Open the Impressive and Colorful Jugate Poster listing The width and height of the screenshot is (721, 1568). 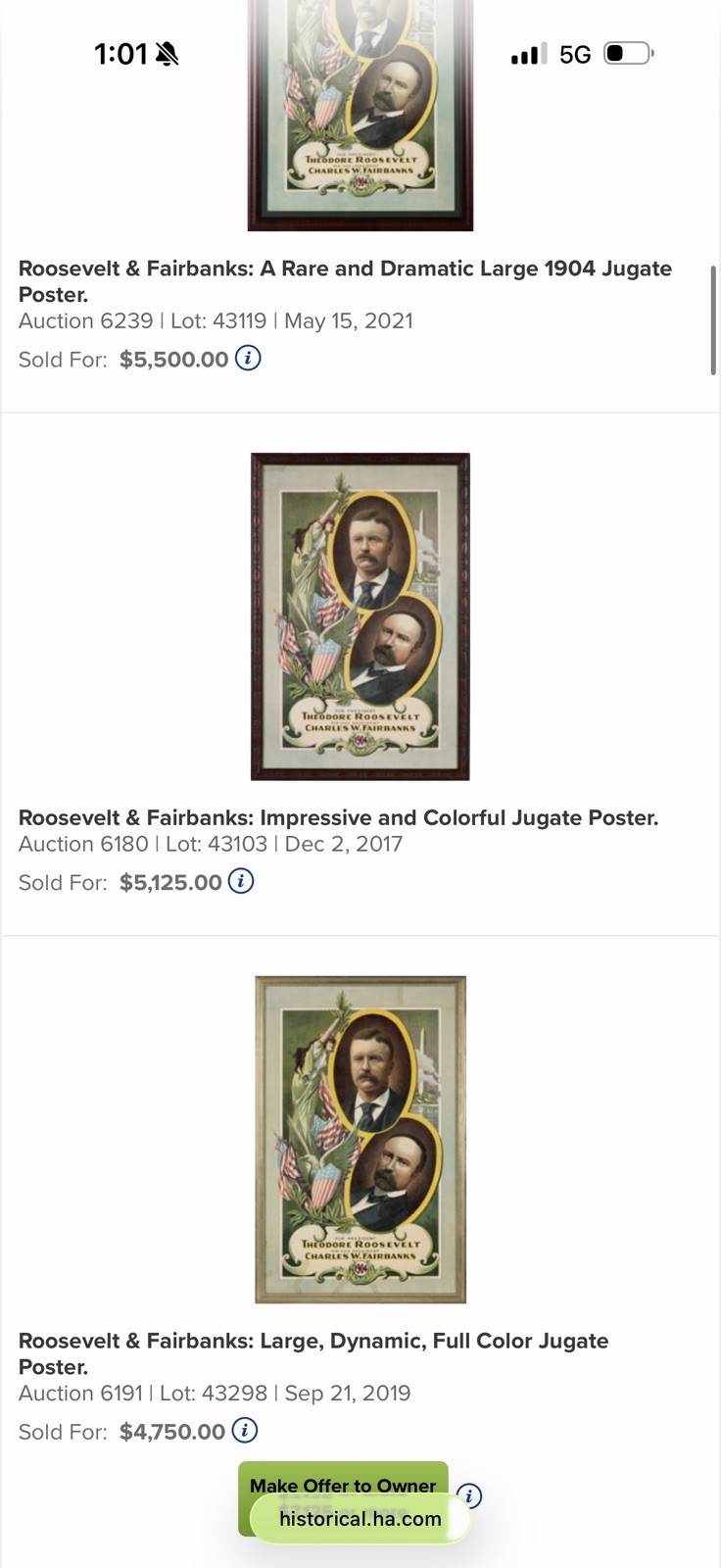338,817
